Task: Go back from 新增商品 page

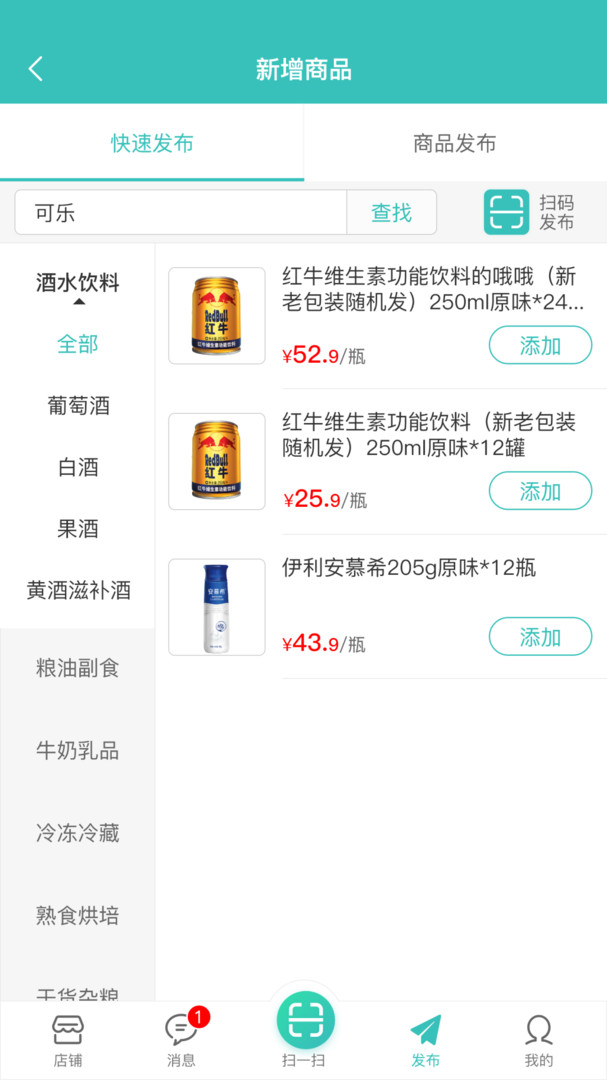Action: click(36, 69)
